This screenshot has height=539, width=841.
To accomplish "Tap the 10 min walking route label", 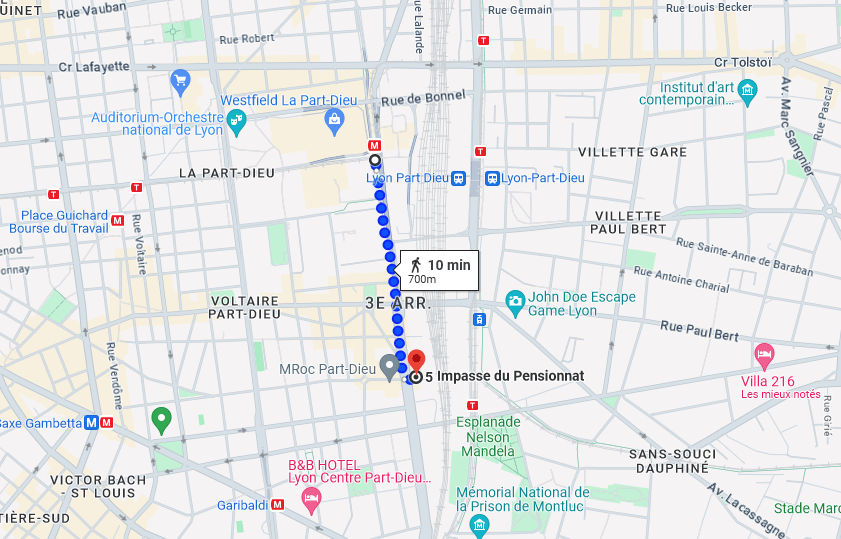I will pos(438,270).
